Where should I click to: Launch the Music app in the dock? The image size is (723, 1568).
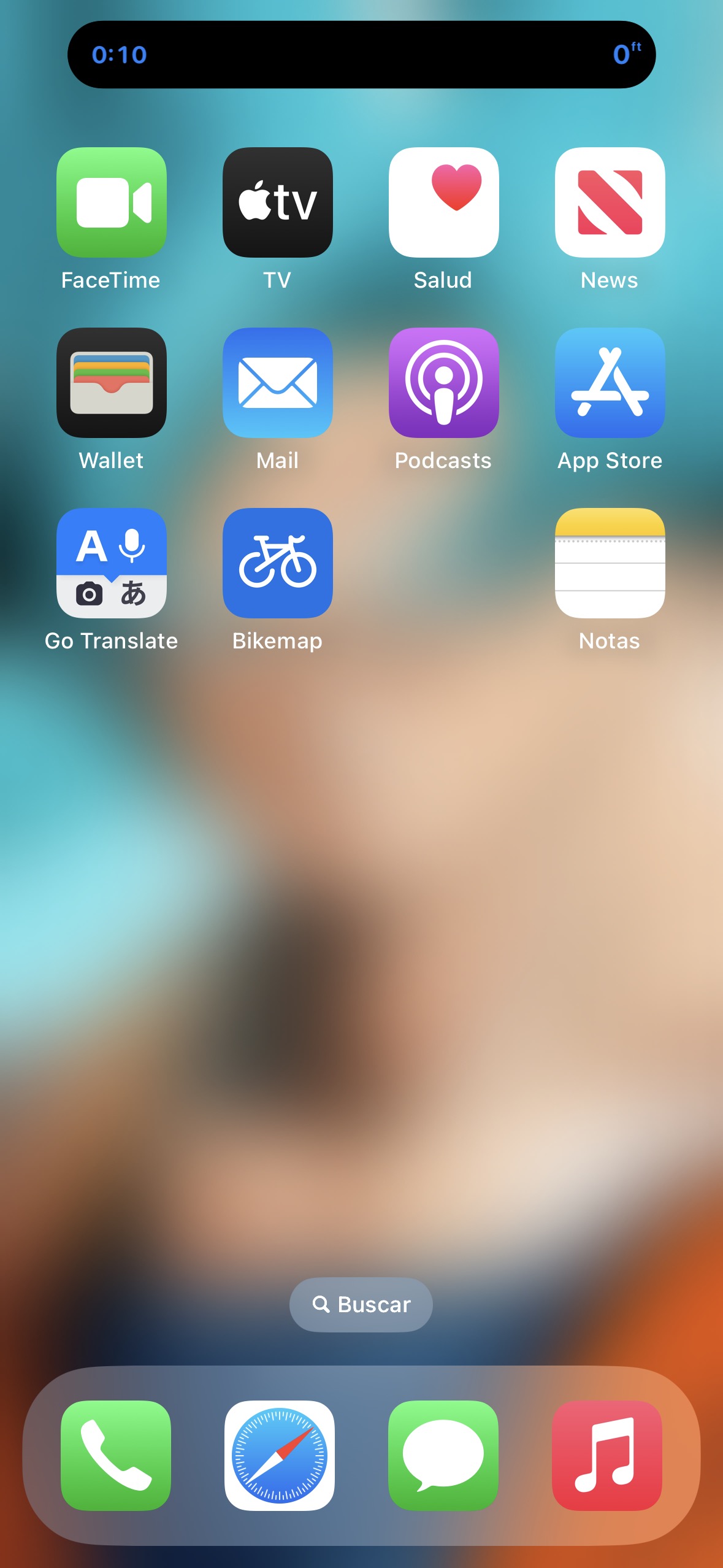coord(607,1455)
